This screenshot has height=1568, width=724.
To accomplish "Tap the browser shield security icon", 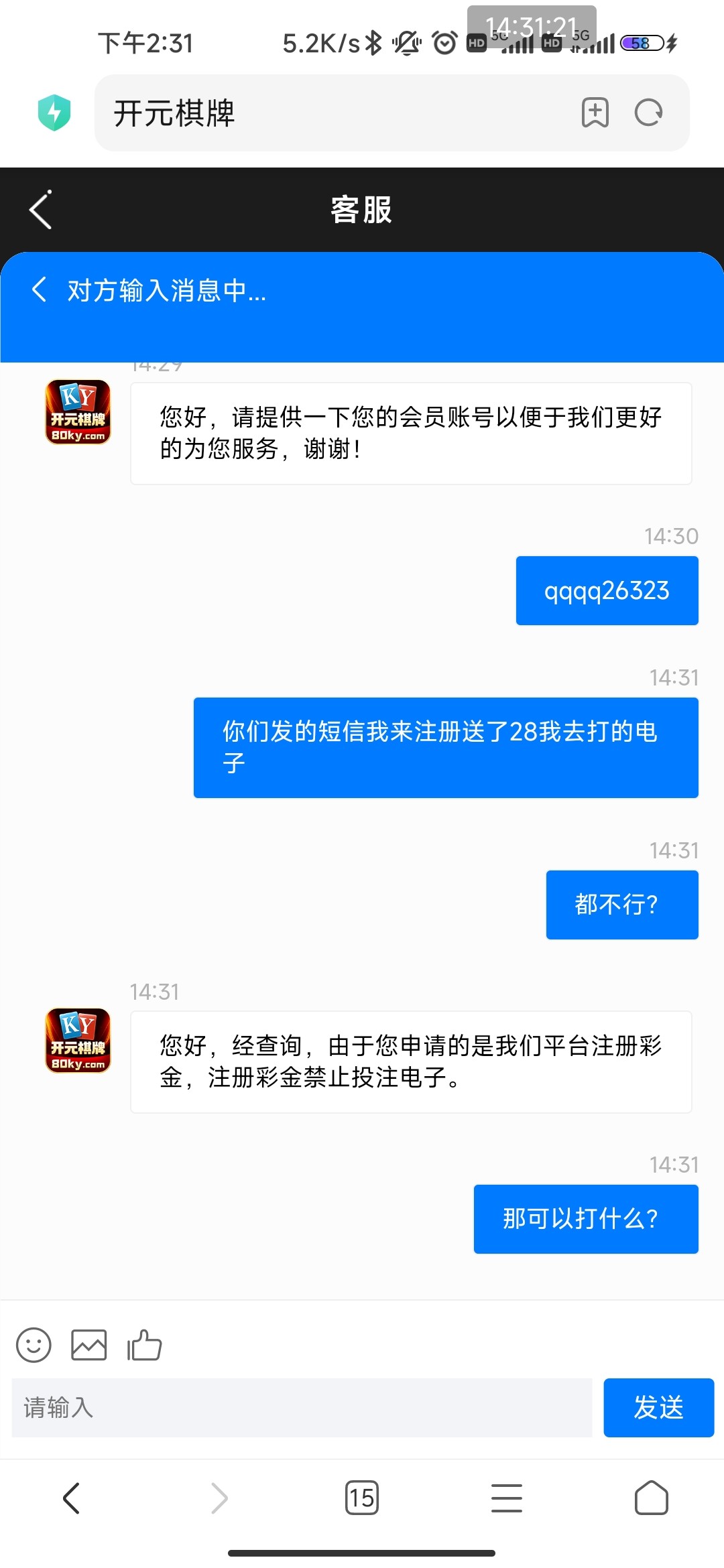I will coord(54,113).
